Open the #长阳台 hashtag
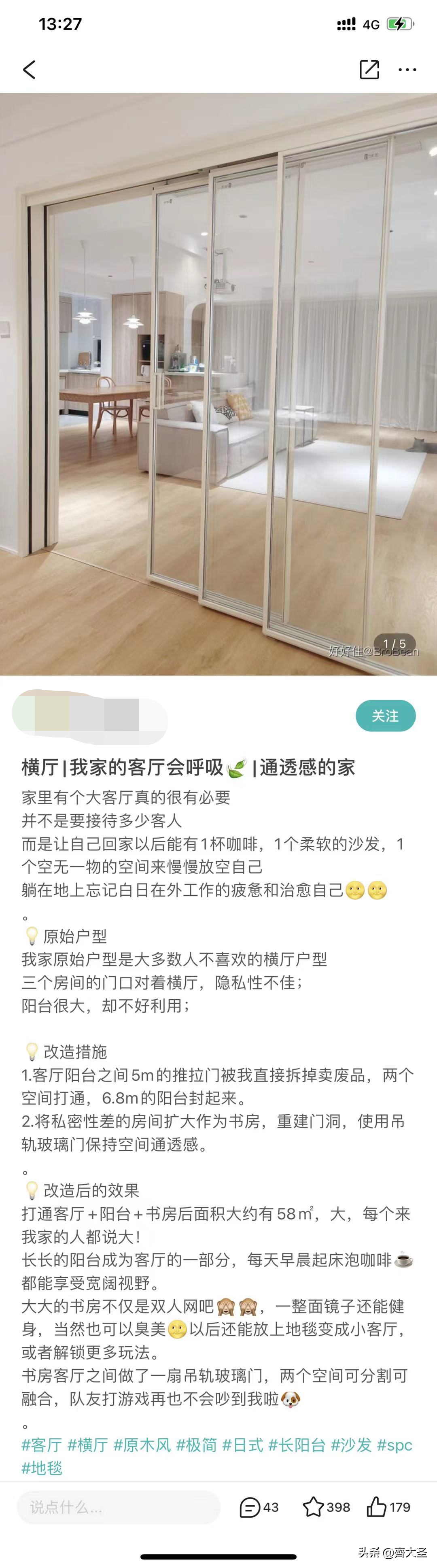The image size is (437, 1568). point(297,1445)
